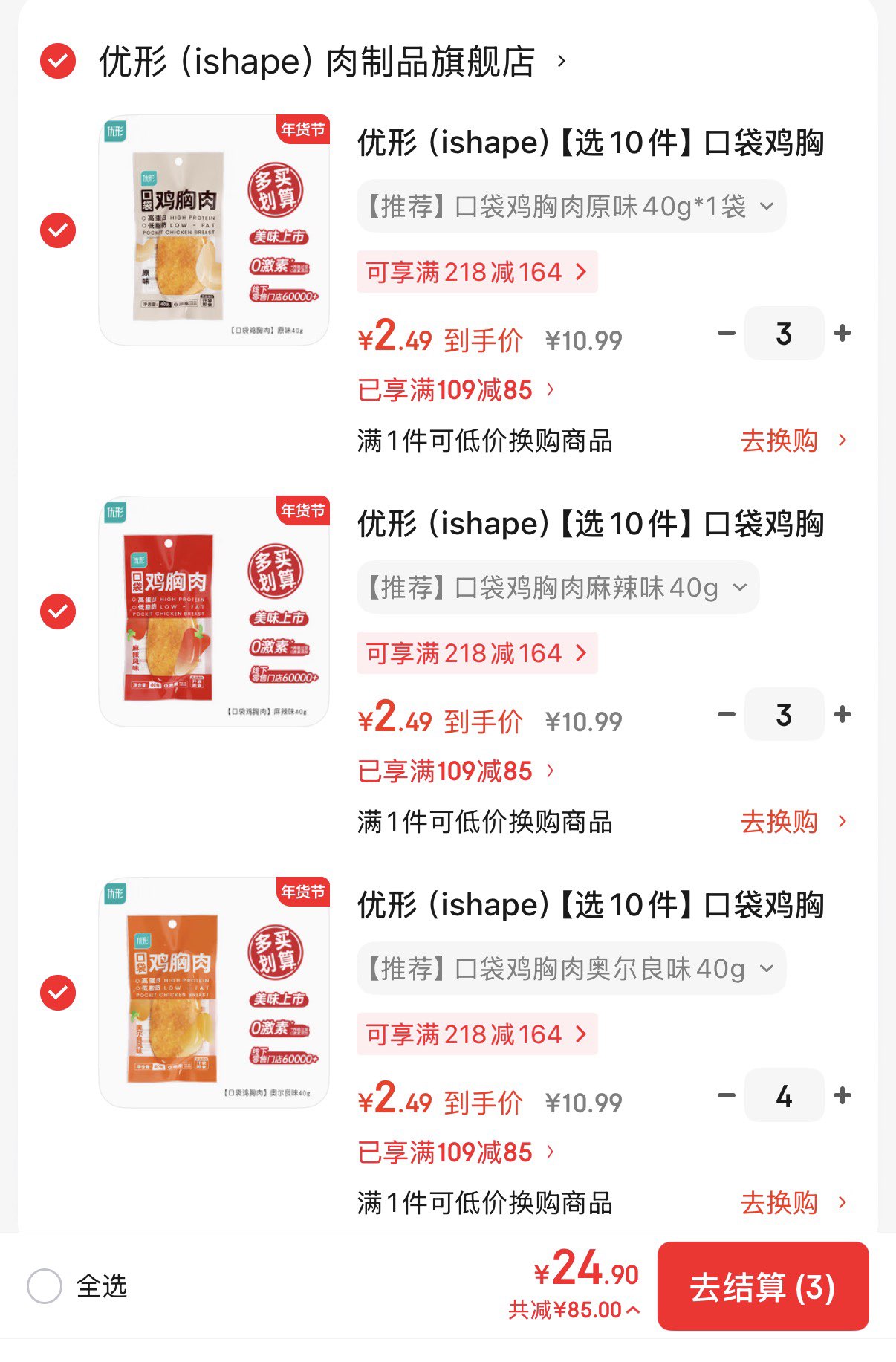Uncheck the 麻辣味 chicken breast item
The image size is (896, 1362).
click(x=58, y=612)
